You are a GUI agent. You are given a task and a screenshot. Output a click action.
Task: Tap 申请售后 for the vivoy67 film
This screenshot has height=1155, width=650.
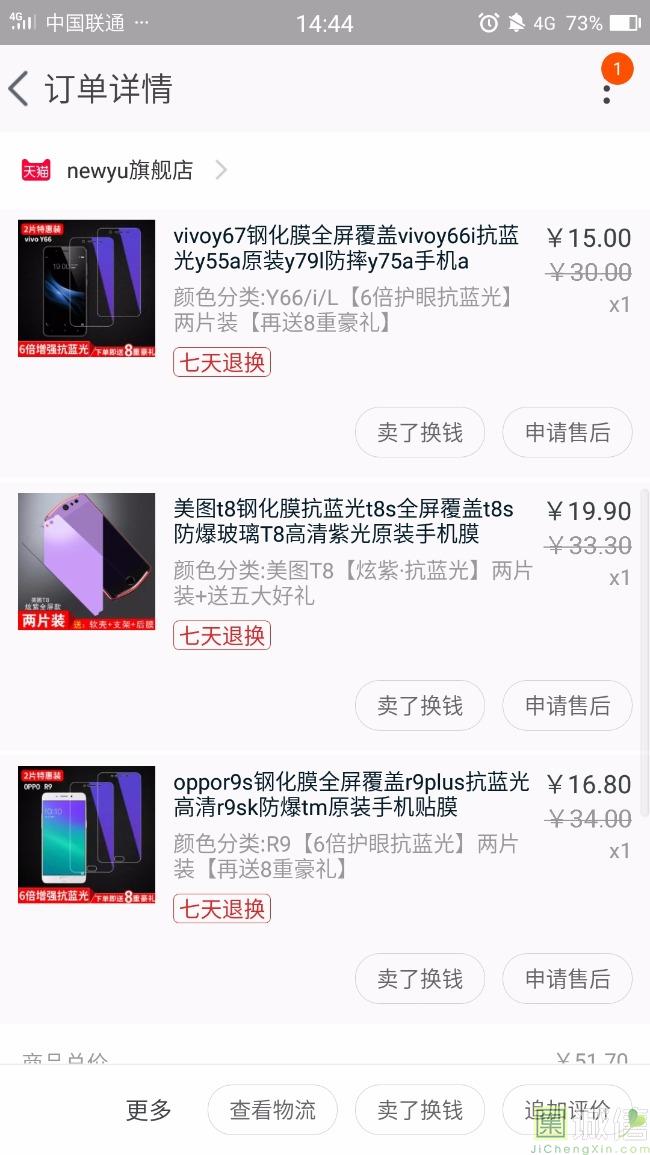coord(567,433)
